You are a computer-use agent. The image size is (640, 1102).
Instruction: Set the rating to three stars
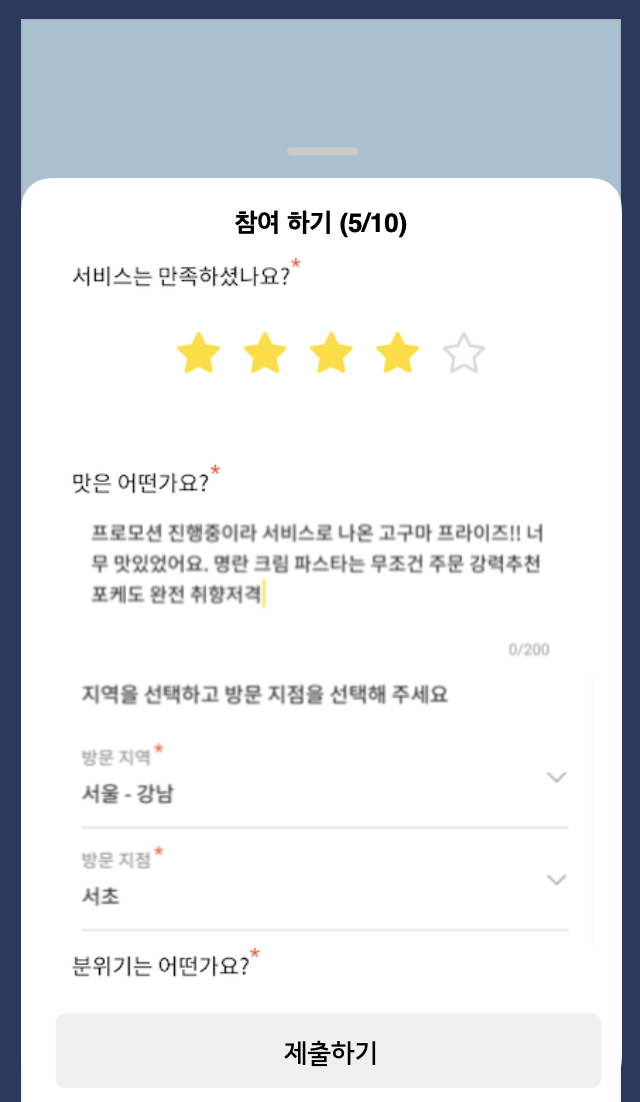point(331,354)
